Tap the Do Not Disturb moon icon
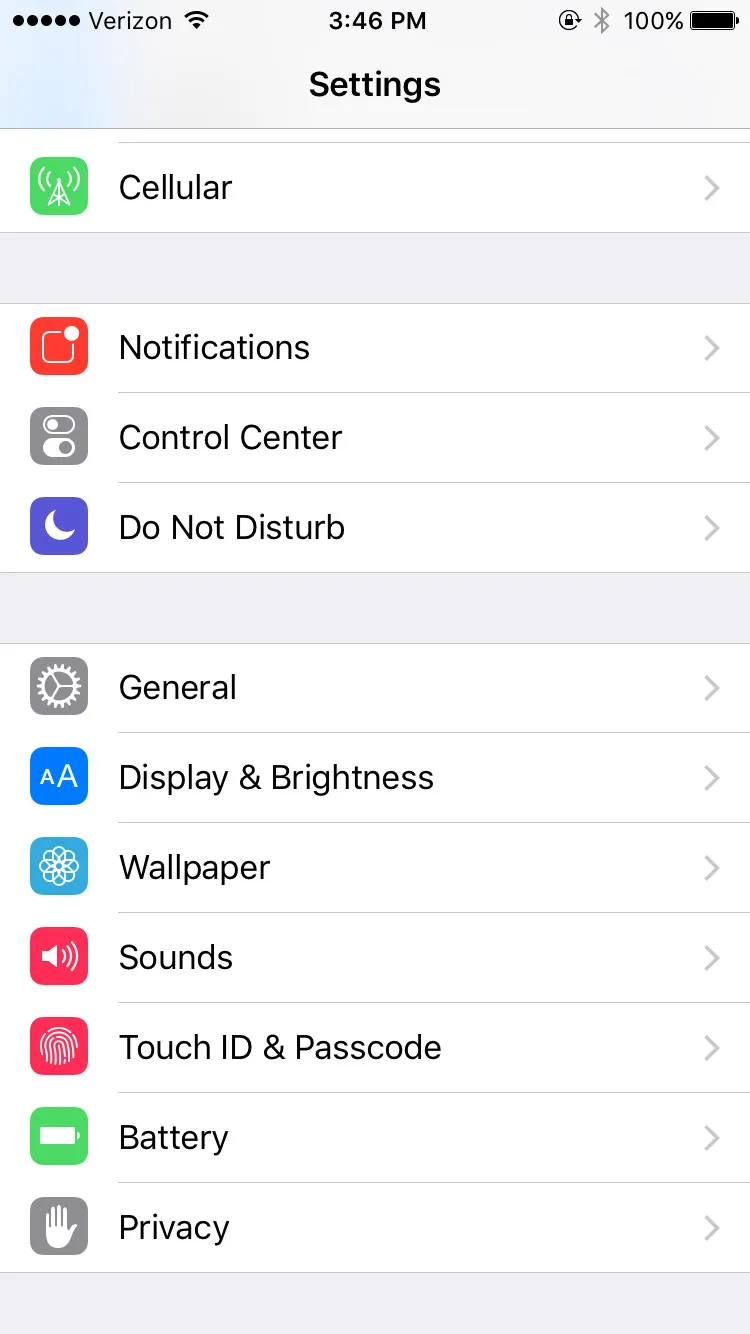This screenshot has height=1334, width=750. tap(57, 527)
